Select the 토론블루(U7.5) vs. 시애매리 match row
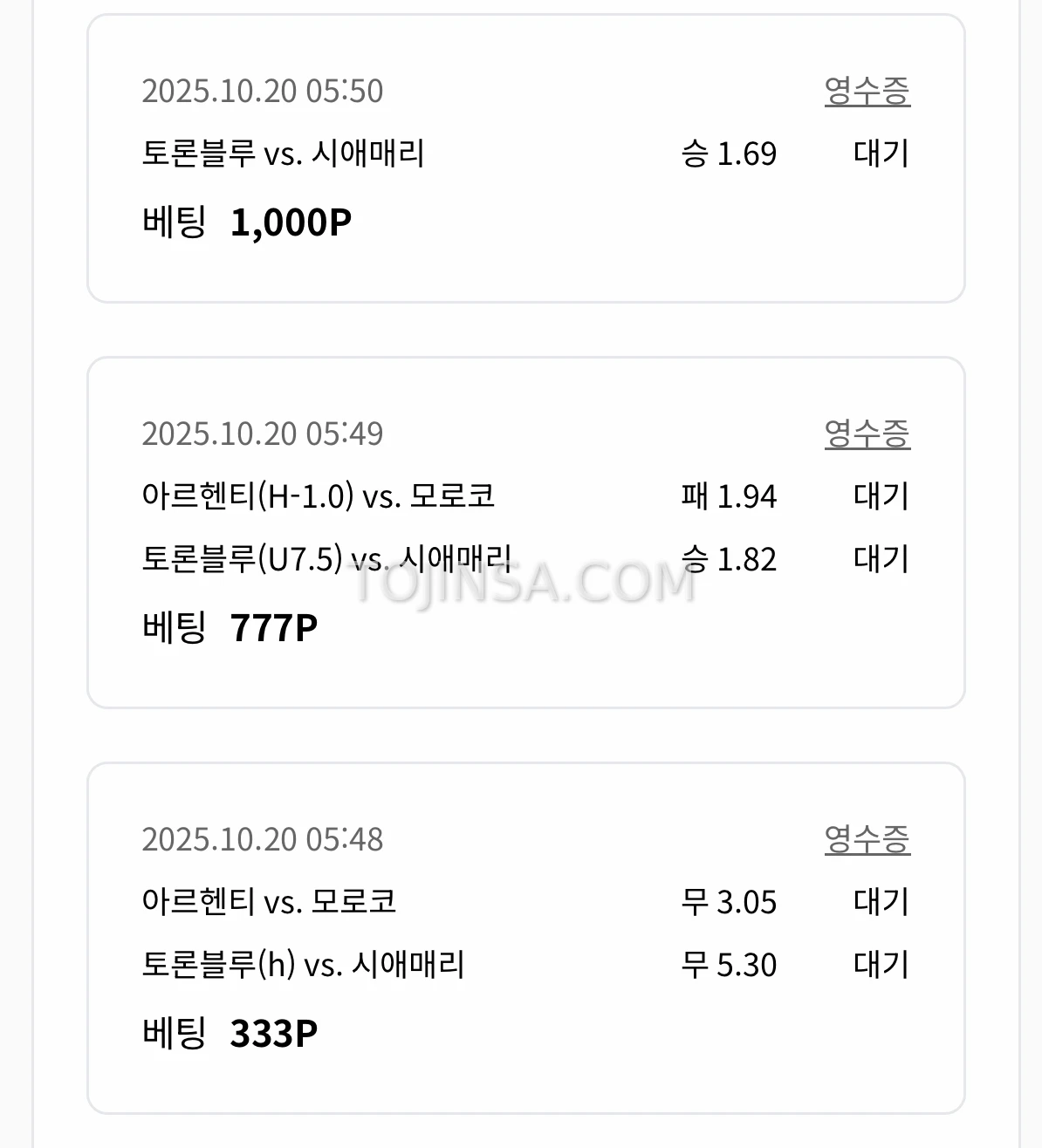The width and height of the screenshot is (1042, 1148). pos(327,558)
